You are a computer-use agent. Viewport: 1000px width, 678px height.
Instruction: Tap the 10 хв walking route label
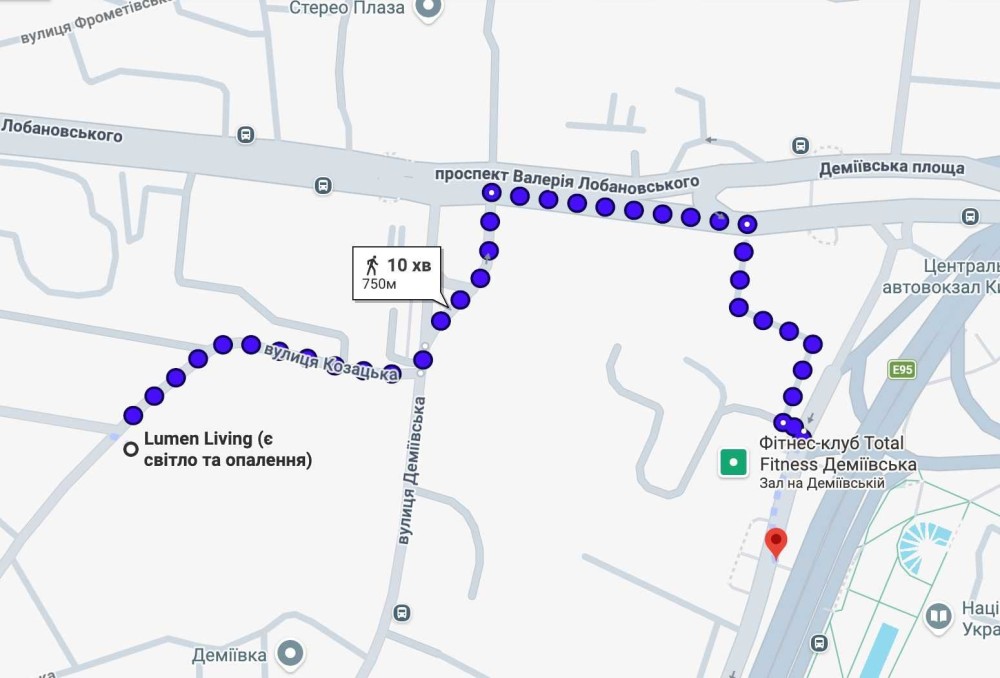(x=398, y=273)
